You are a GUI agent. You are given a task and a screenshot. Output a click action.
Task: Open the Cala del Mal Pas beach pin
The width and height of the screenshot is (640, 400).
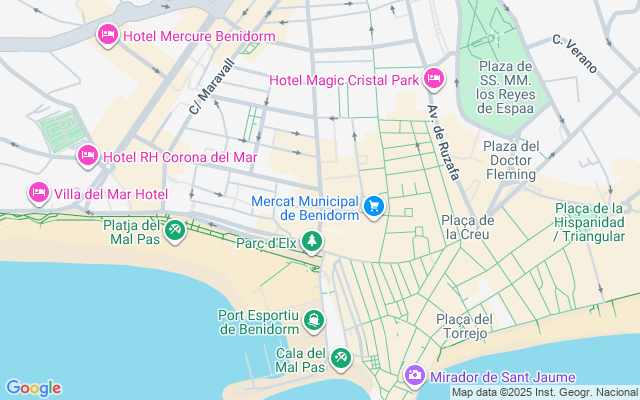(x=341, y=356)
